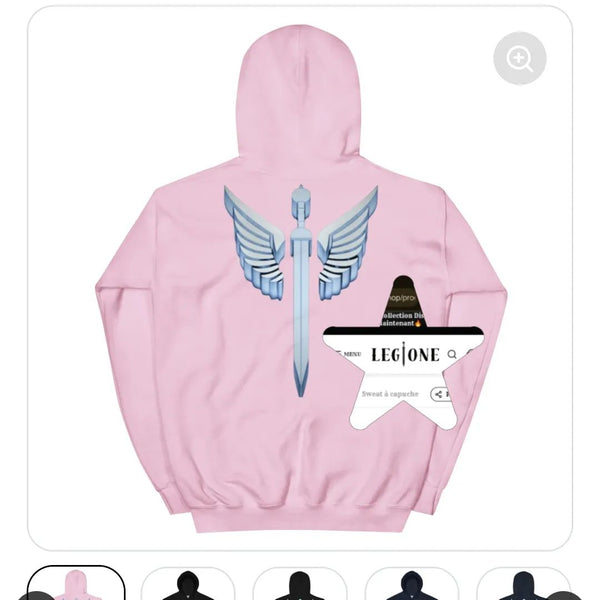Viewport: 600px width, 600px height.
Task: Select the pink hoodie thumbnail
Action: [76, 584]
